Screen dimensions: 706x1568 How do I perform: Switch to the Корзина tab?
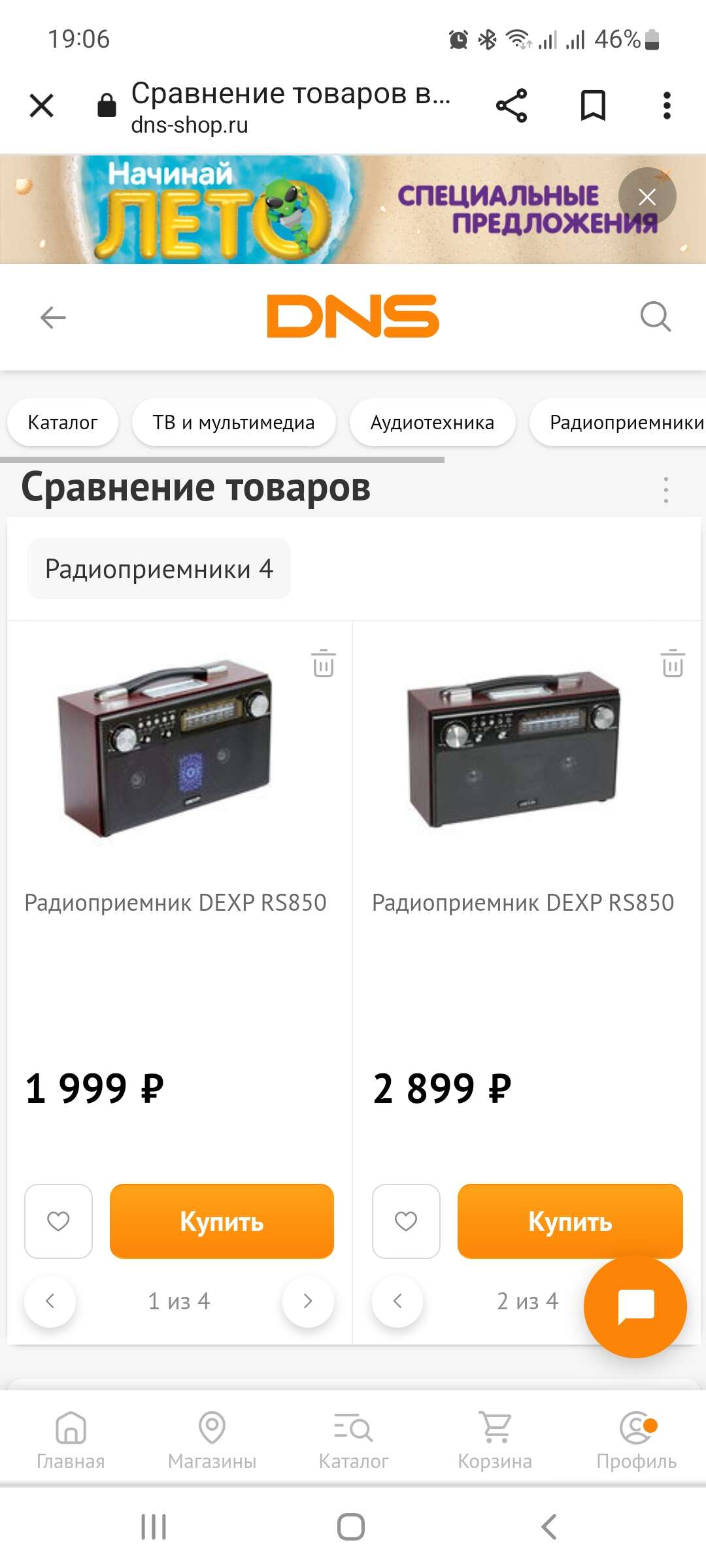(495, 1440)
